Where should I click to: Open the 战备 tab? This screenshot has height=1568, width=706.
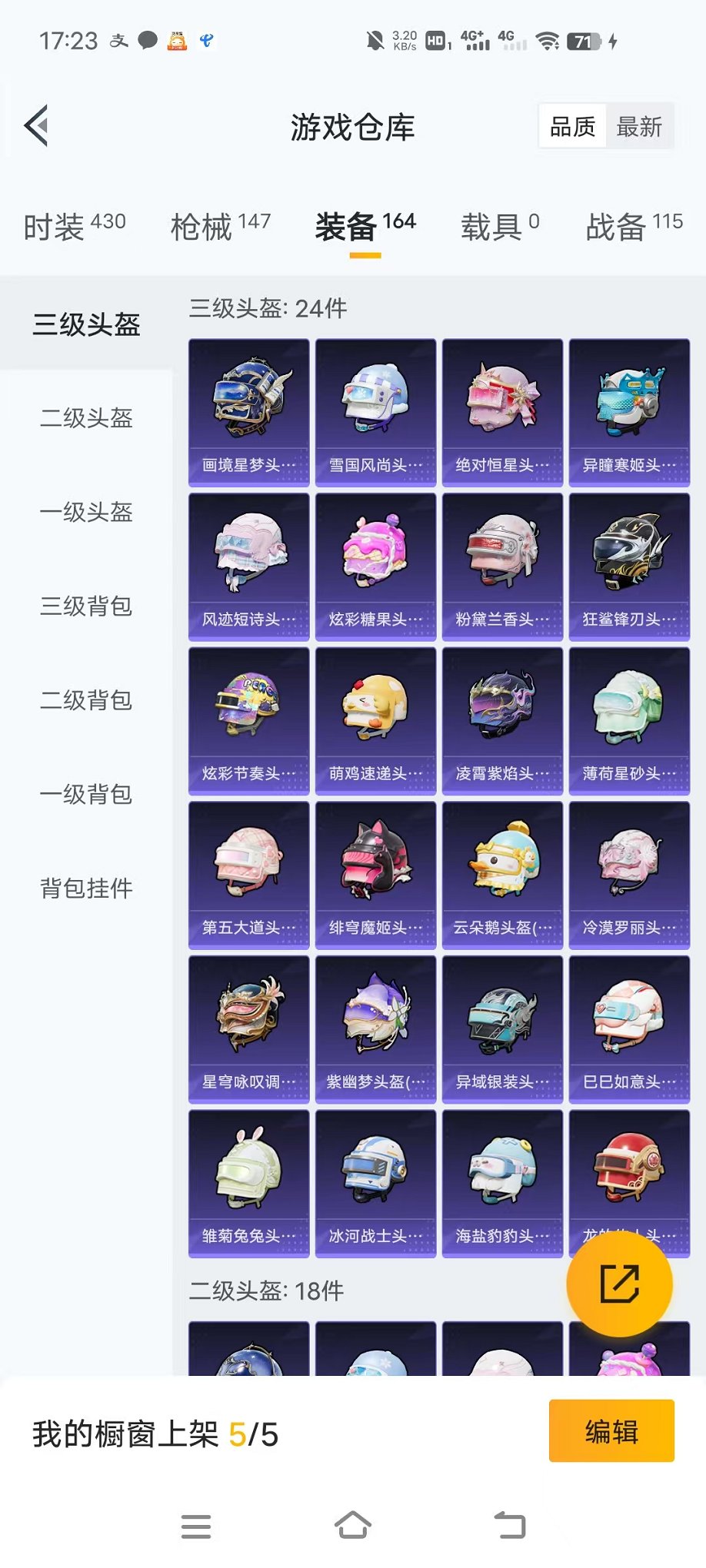click(x=634, y=226)
